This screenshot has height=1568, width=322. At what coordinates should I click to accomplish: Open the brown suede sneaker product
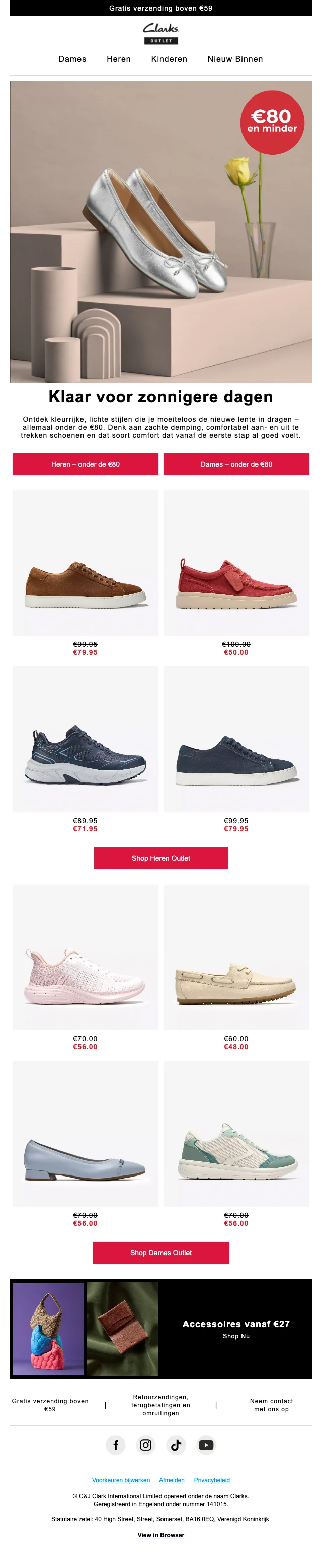click(x=86, y=563)
